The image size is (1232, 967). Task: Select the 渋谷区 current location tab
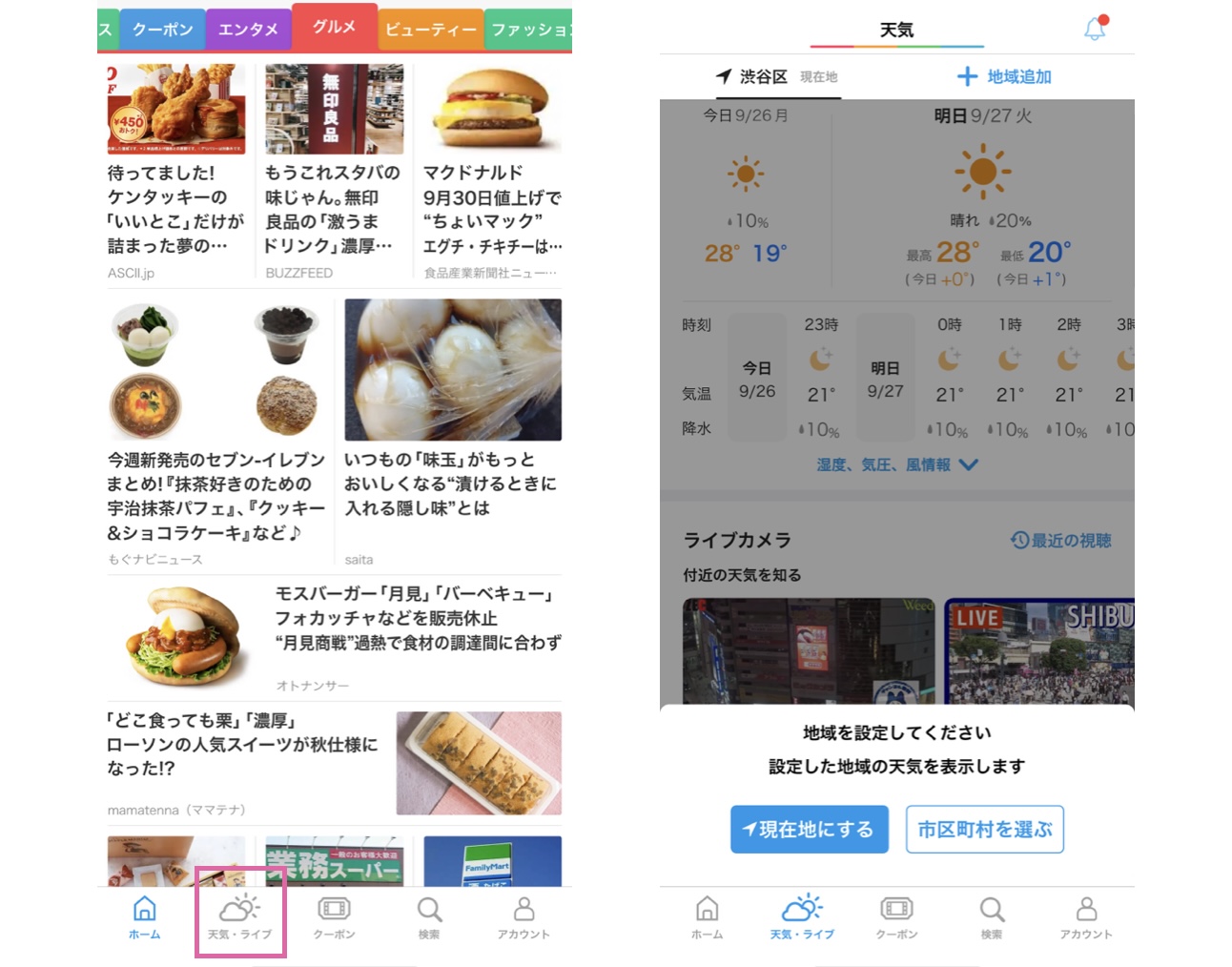[x=775, y=76]
